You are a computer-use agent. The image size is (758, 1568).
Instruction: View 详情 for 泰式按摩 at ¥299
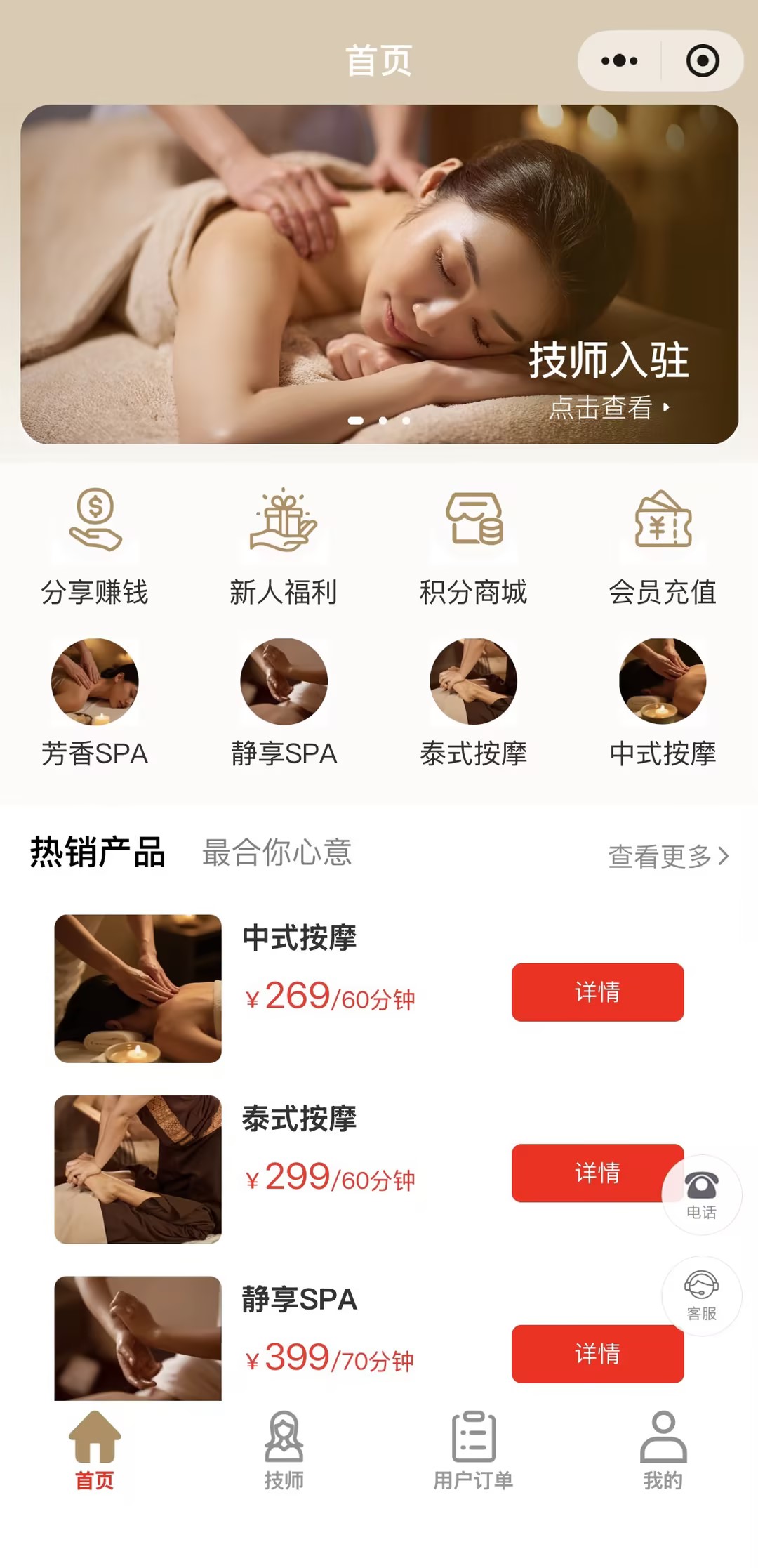590,1173
